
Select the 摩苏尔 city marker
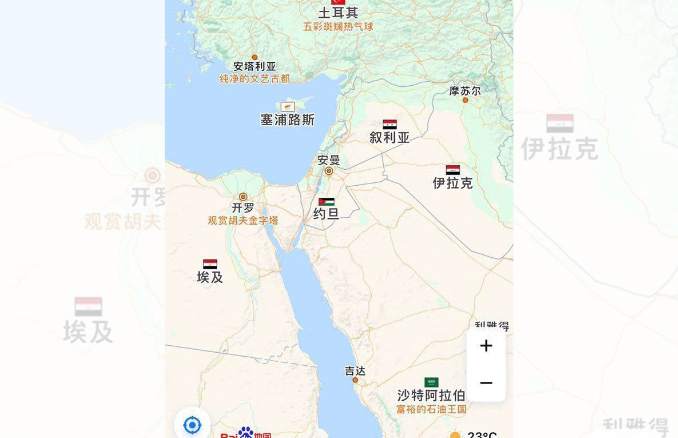click(x=465, y=100)
